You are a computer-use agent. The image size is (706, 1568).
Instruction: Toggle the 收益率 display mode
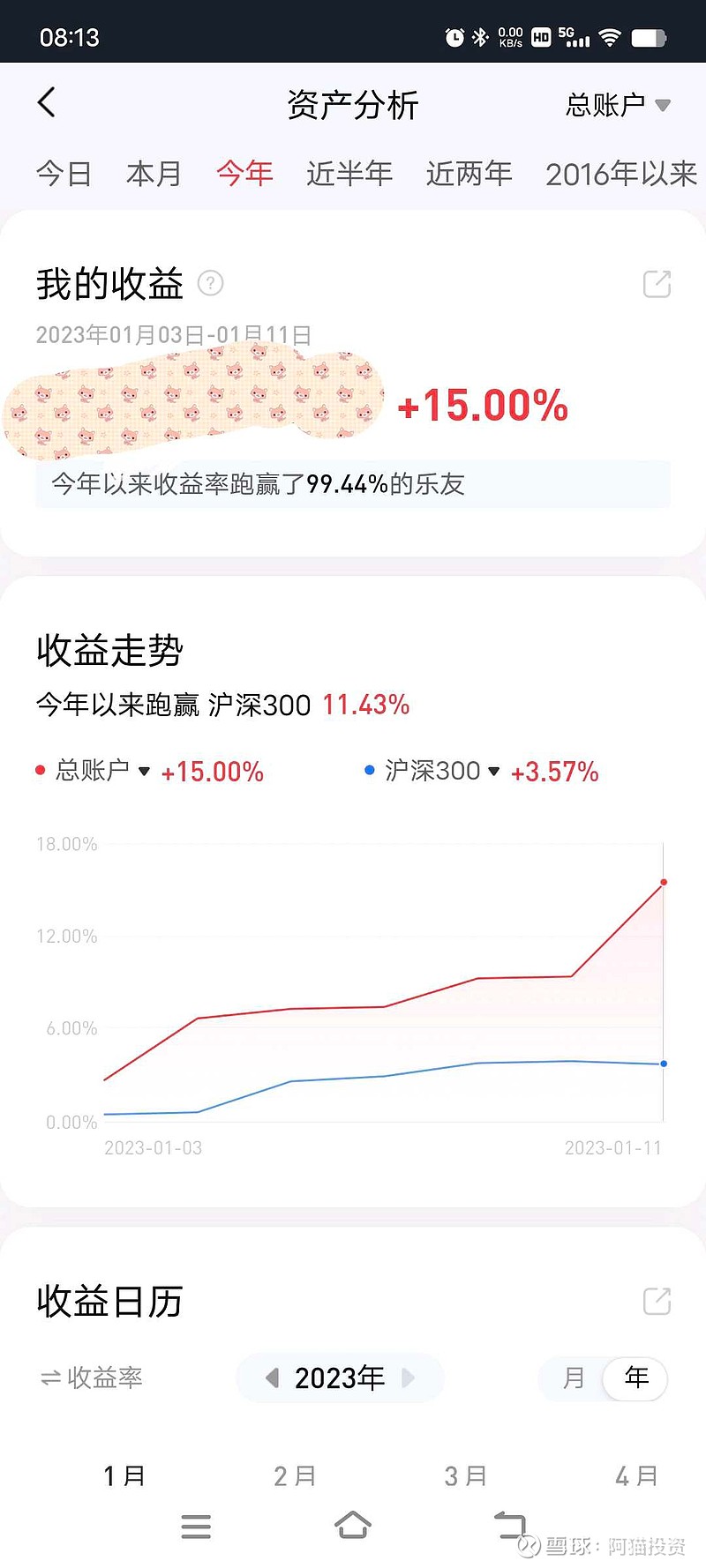point(91,1378)
